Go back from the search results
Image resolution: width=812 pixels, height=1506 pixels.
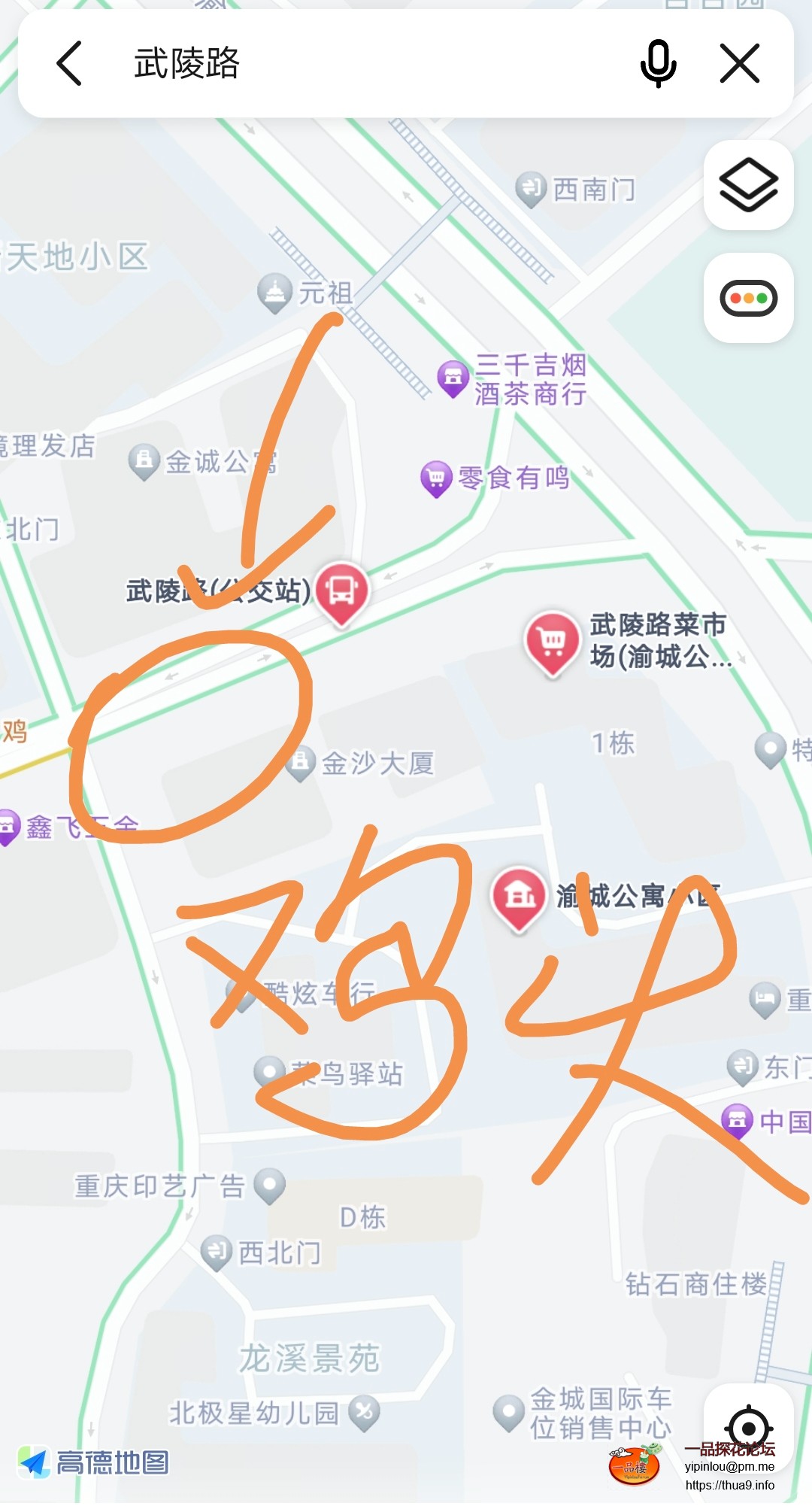[69, 63]
